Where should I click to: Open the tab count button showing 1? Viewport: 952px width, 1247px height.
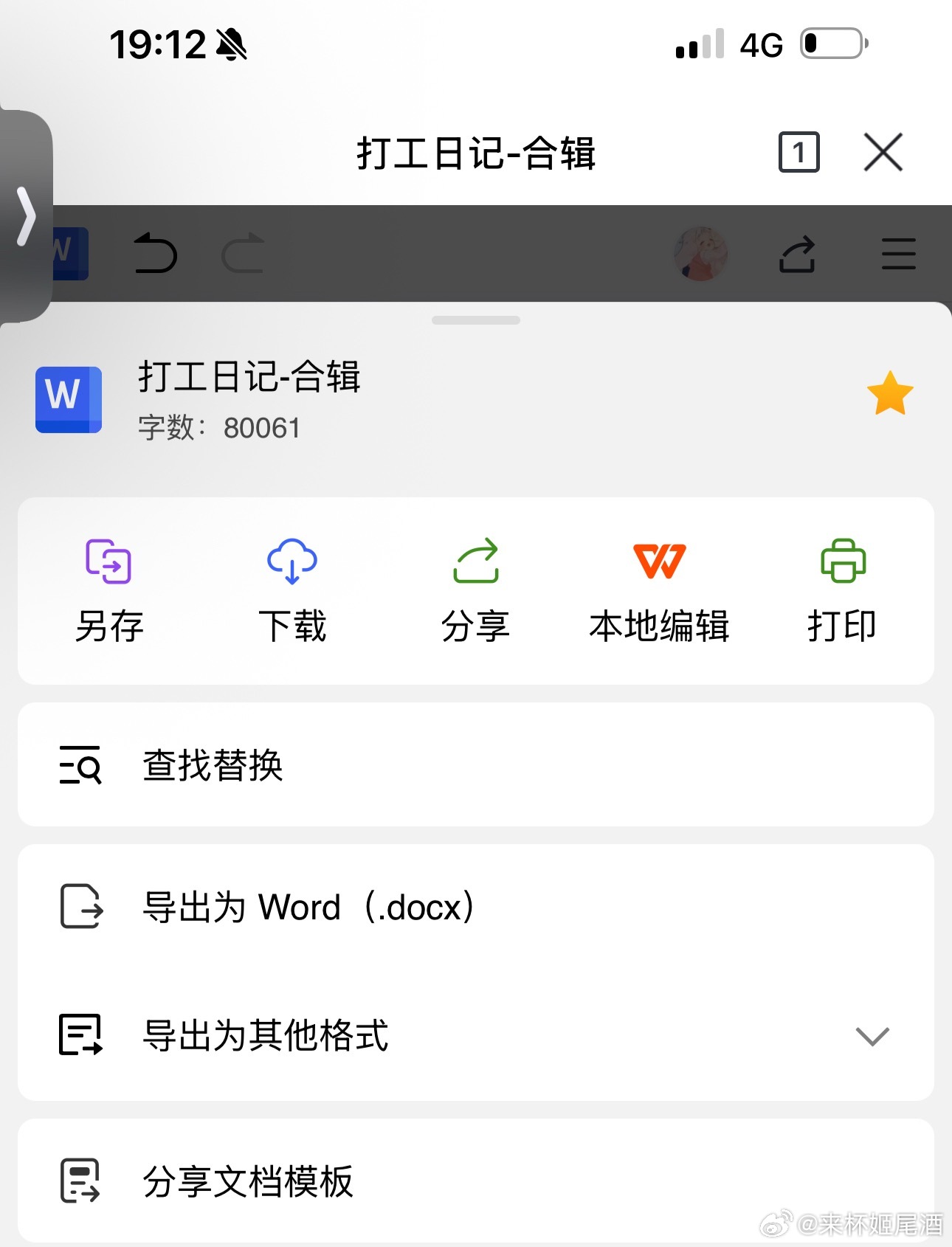[x=798, y=153]
